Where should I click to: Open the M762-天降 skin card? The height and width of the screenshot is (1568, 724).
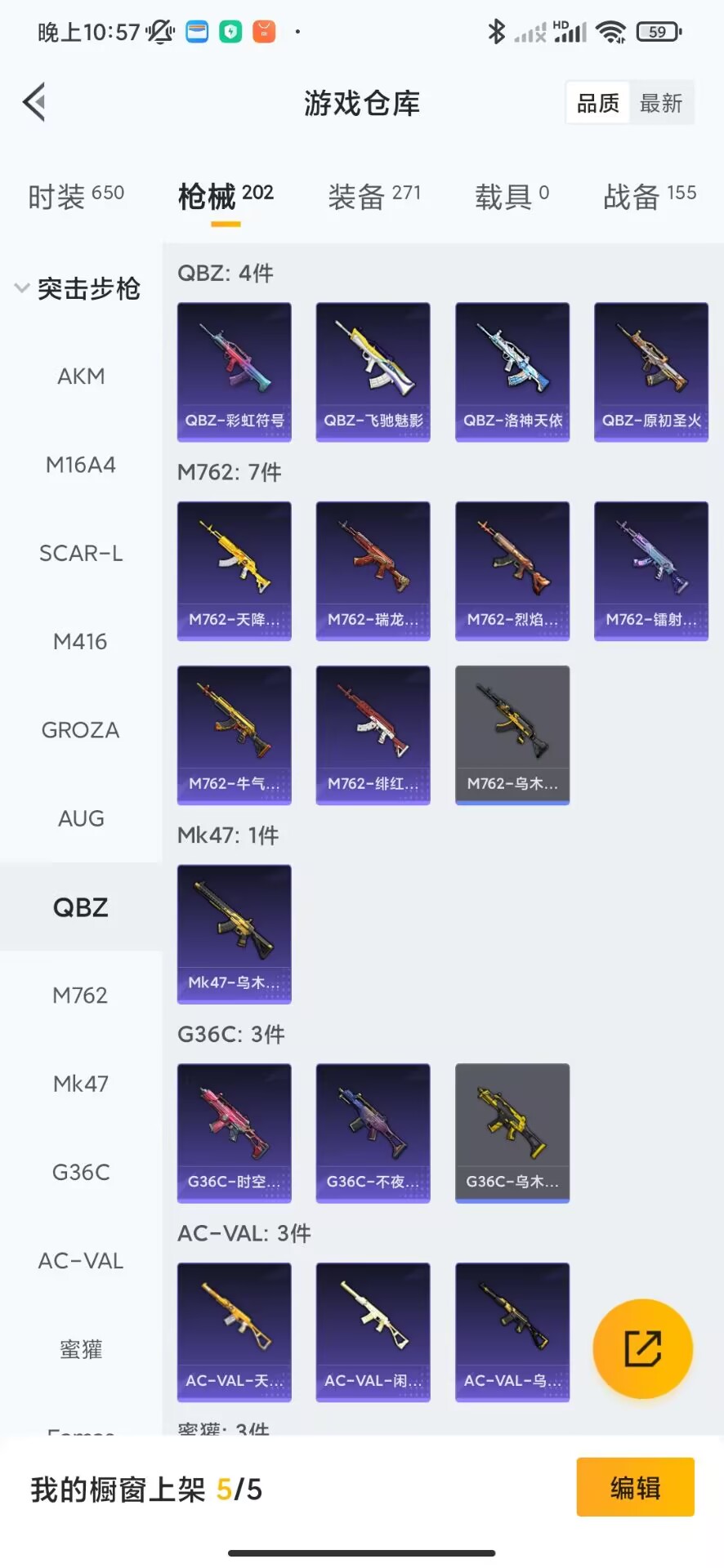[x=235, y=571]
